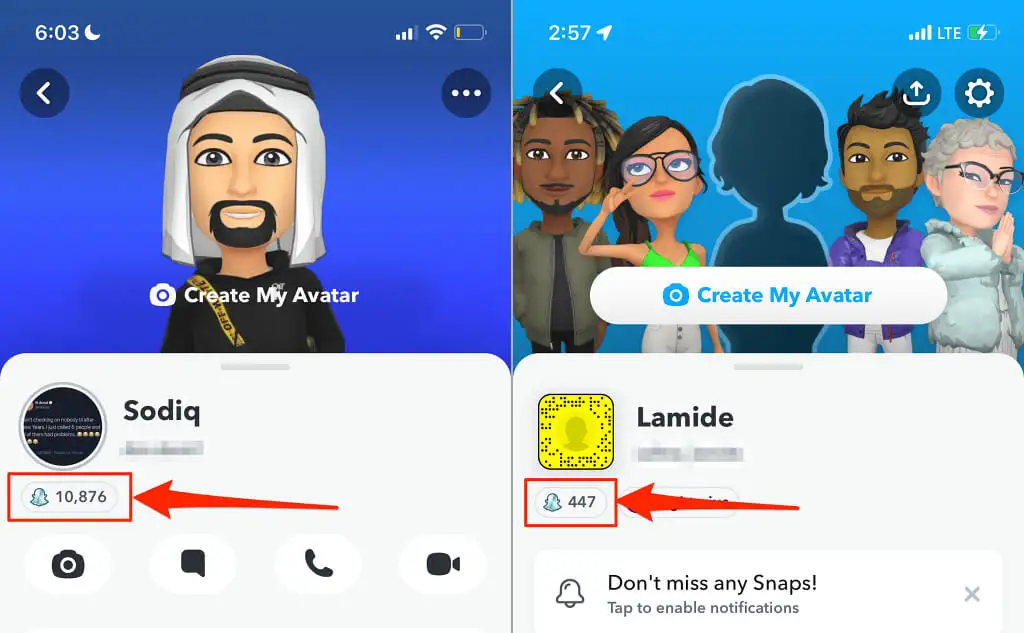Go back from Sodiq's profile
Image resolution: width=1024 pixels, height=633 pixels.
[x=44, y=93]
